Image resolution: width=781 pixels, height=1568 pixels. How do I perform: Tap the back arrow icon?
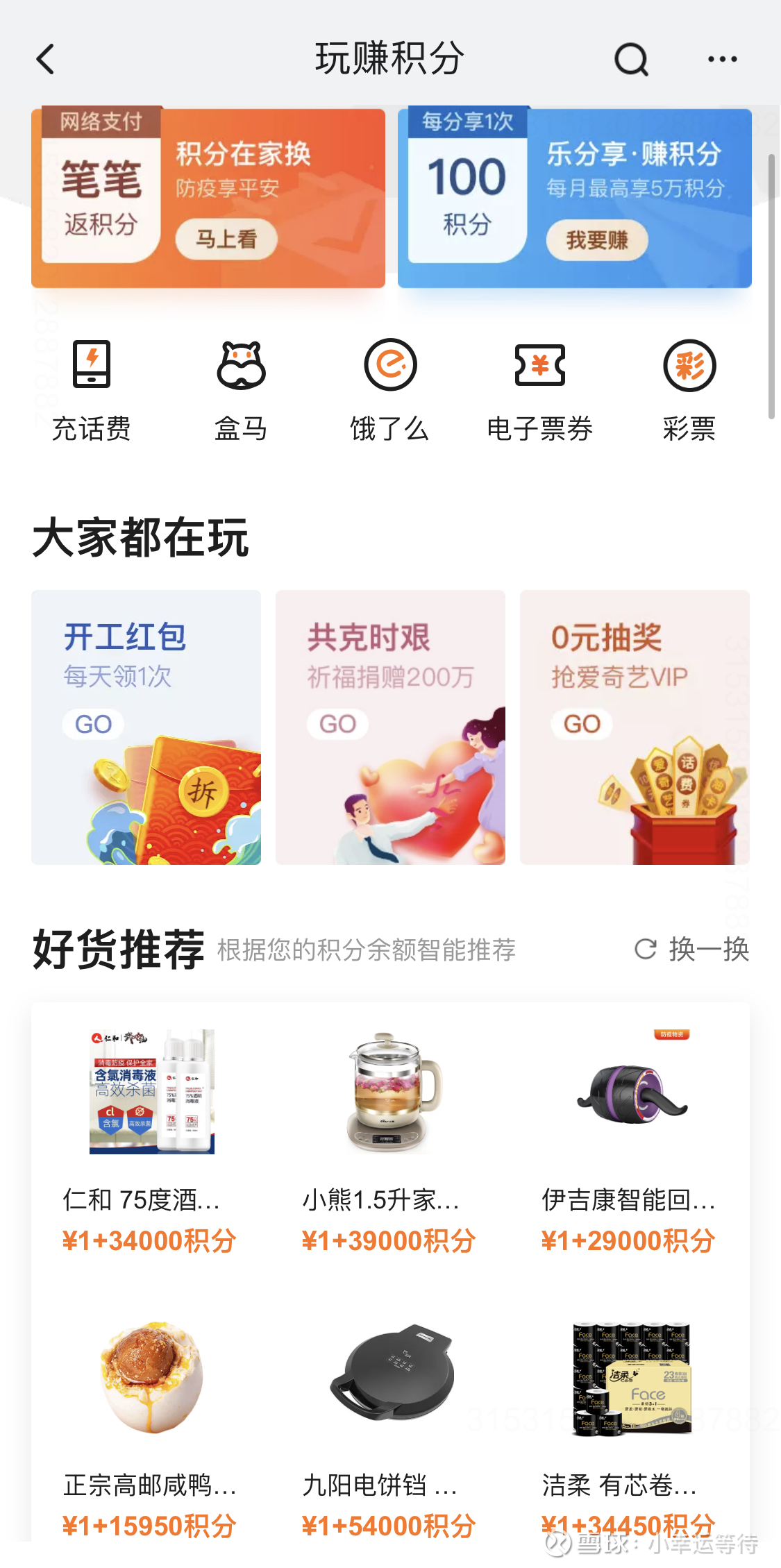pyautogui.click(x=46, y=58)
